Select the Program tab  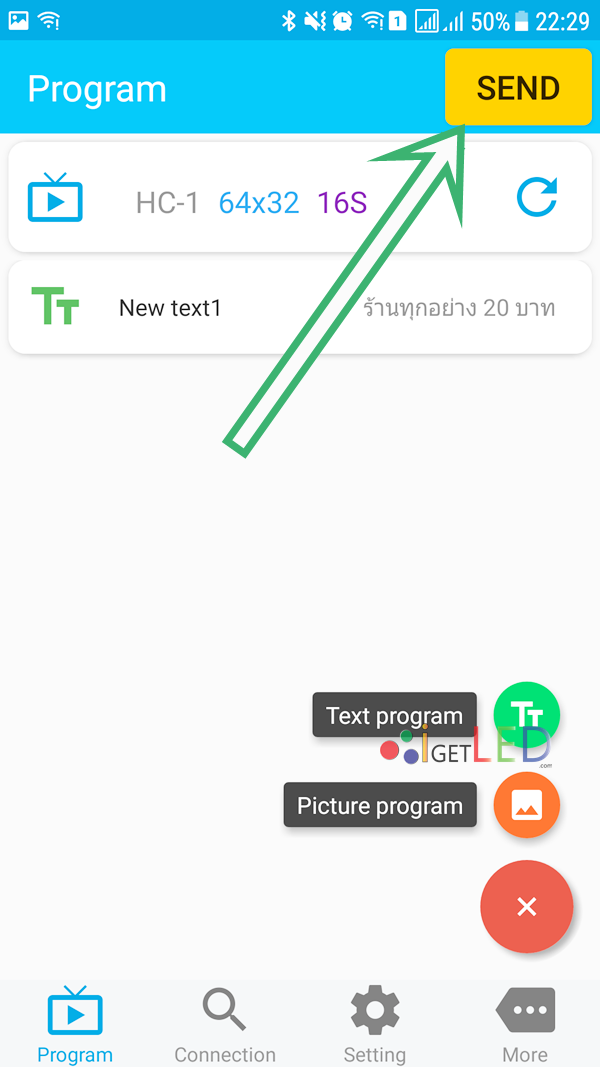point(75,1025)
